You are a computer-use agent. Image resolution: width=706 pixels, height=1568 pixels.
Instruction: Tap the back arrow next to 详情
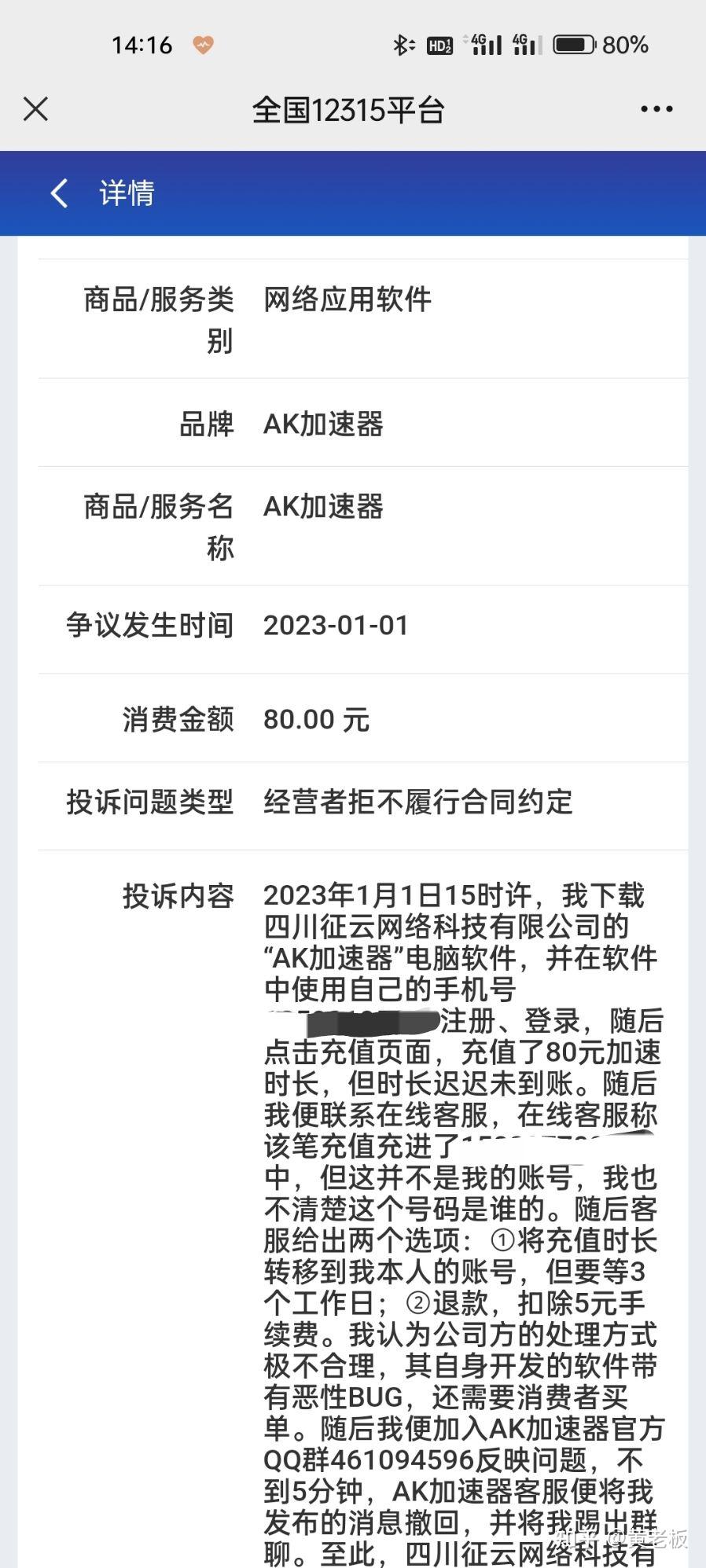(x=59, y=193)
